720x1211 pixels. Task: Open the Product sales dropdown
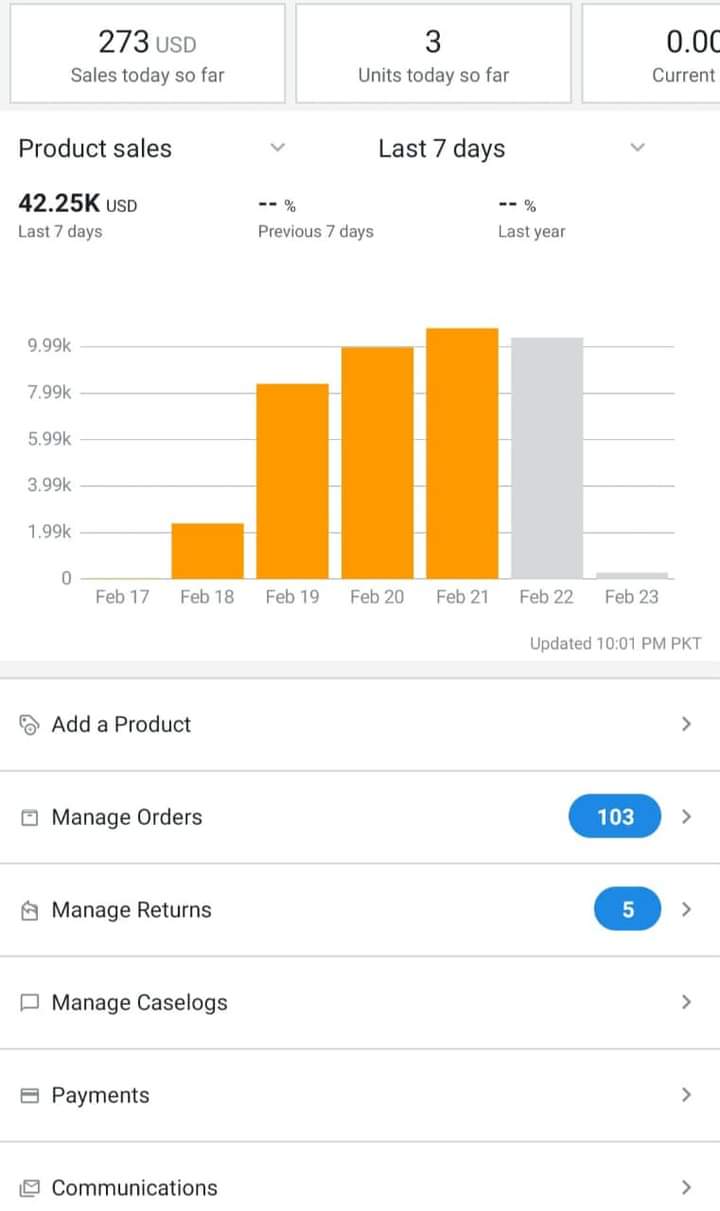pyautogui.click(x=152, y=148)
